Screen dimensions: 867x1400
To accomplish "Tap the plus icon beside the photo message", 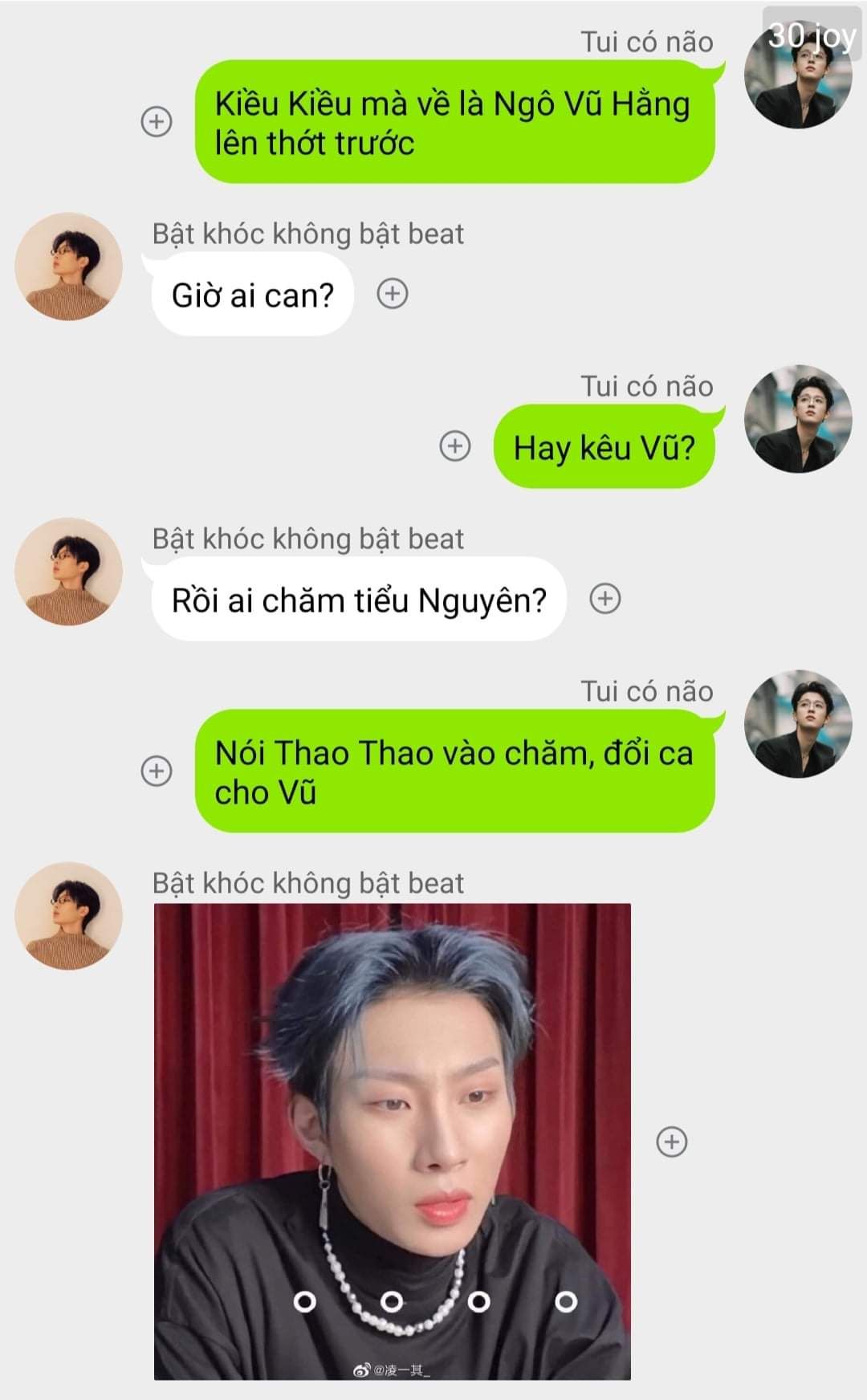I will (672, 1142).
